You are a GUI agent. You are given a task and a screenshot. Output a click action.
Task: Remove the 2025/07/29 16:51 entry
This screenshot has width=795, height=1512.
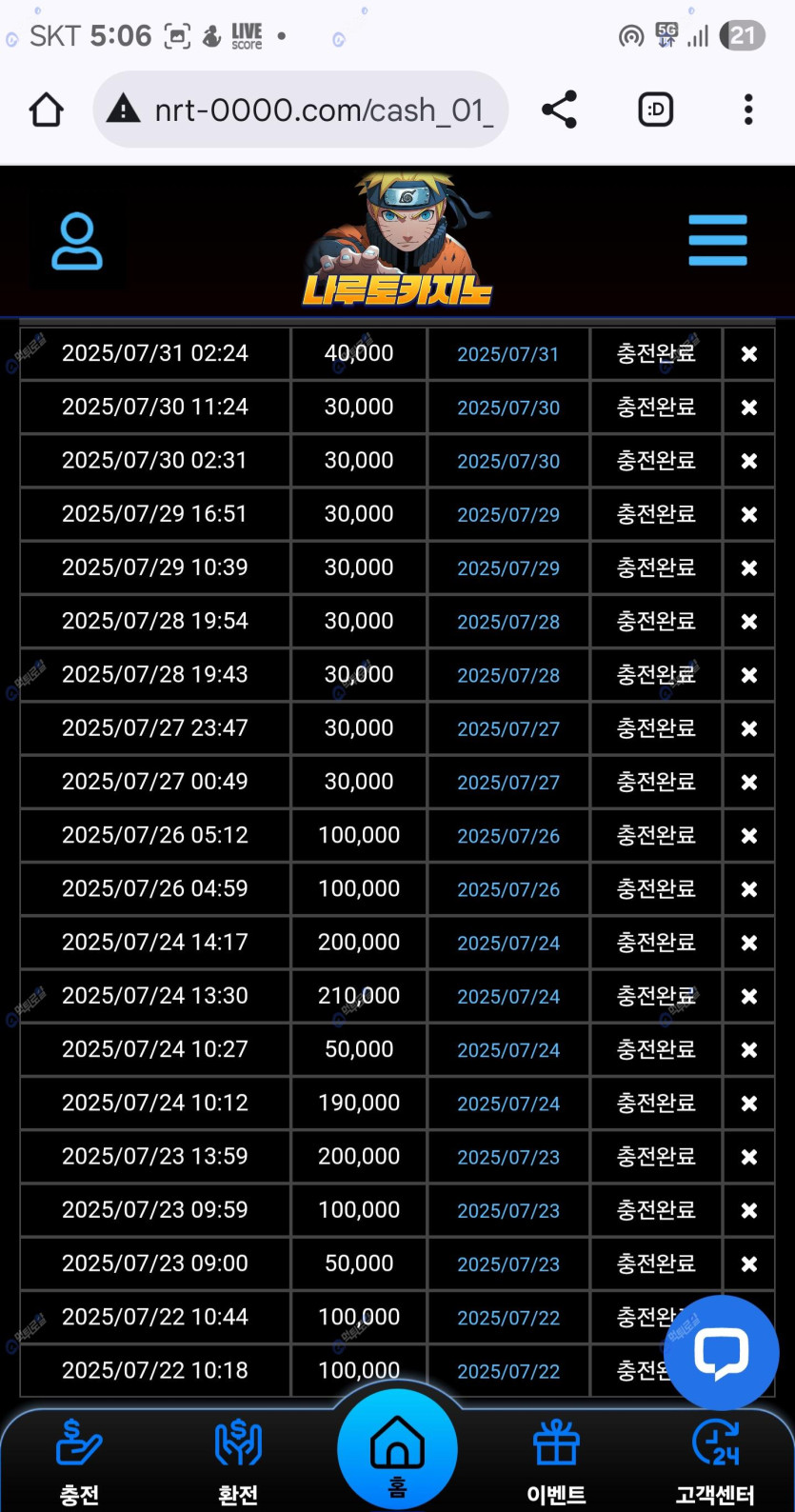[x=749, y=514]
